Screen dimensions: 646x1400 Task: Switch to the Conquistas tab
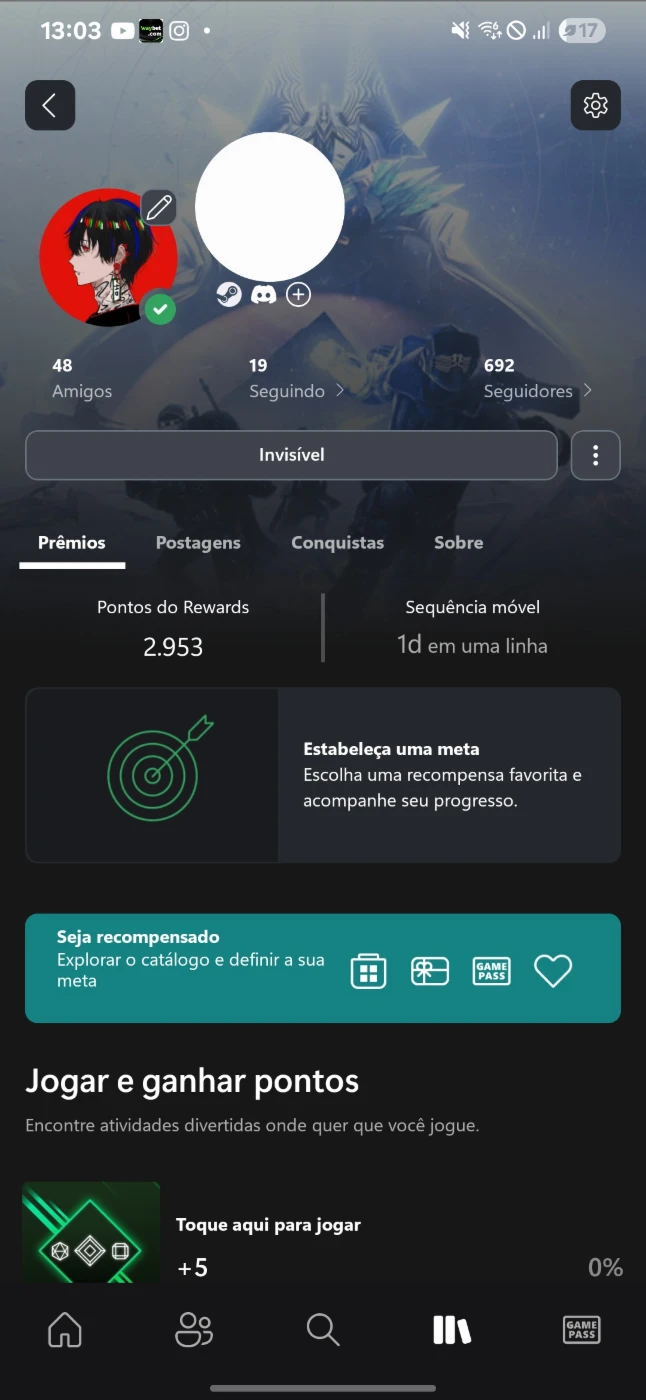click(337, 543)
